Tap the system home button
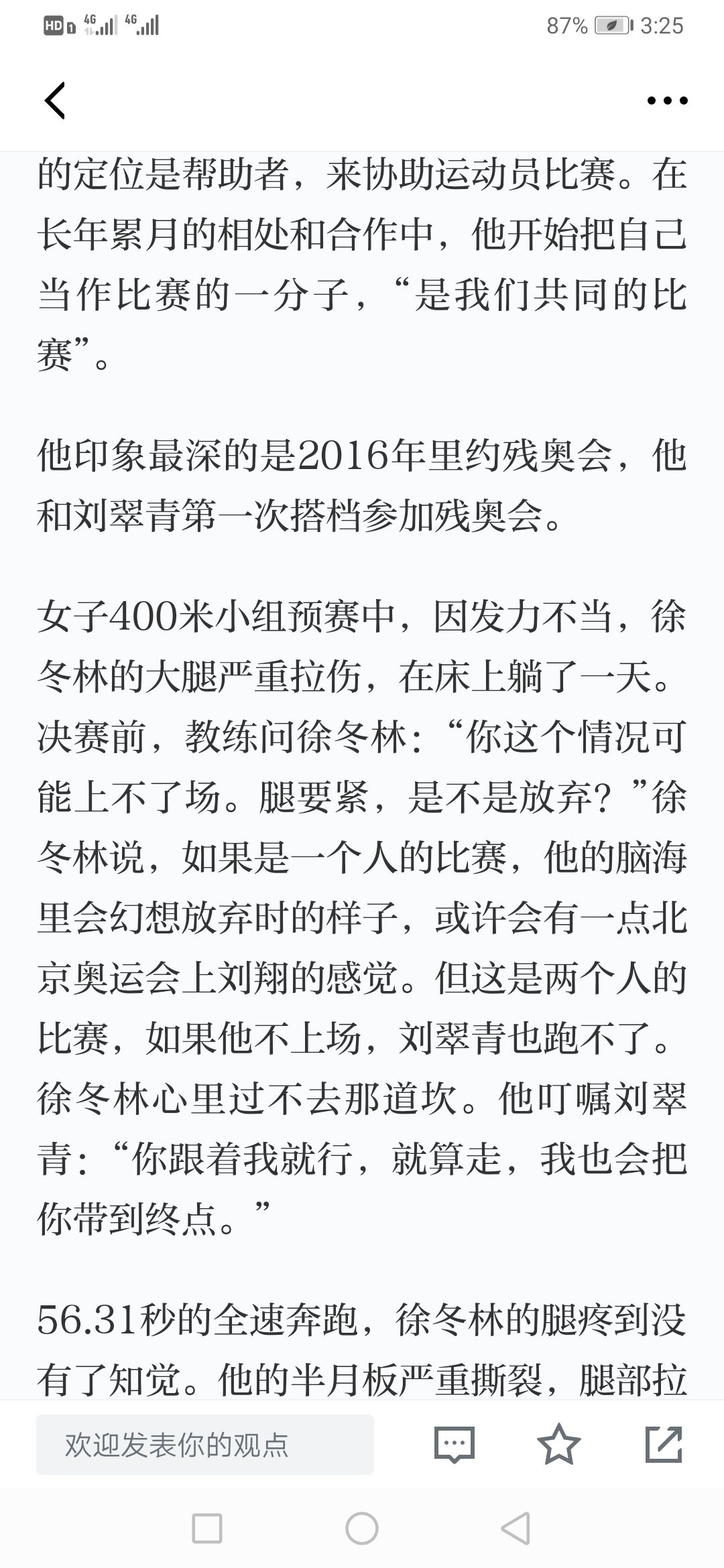The image size is (724, 1568). click(362, 1529)
